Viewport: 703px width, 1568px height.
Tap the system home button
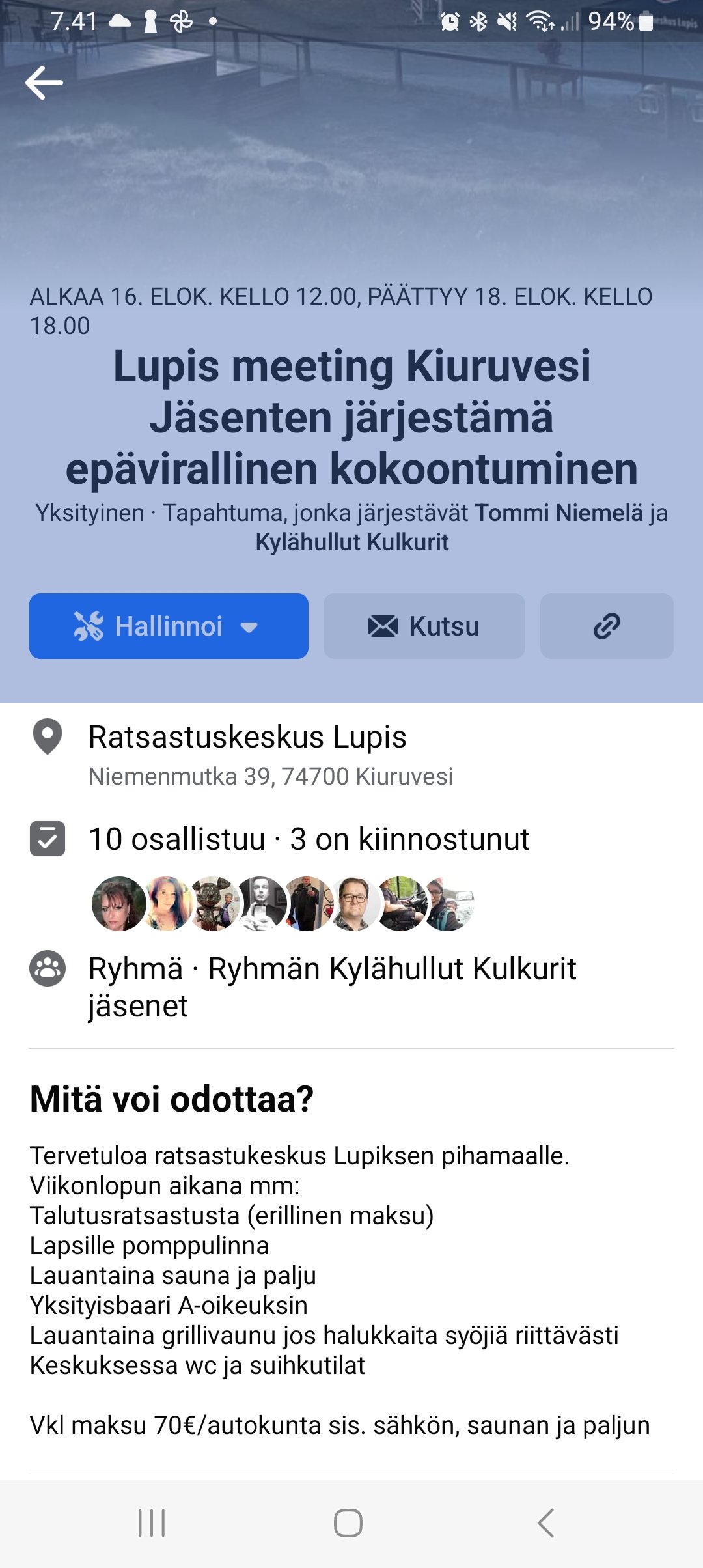click(x=348, y=1523)
